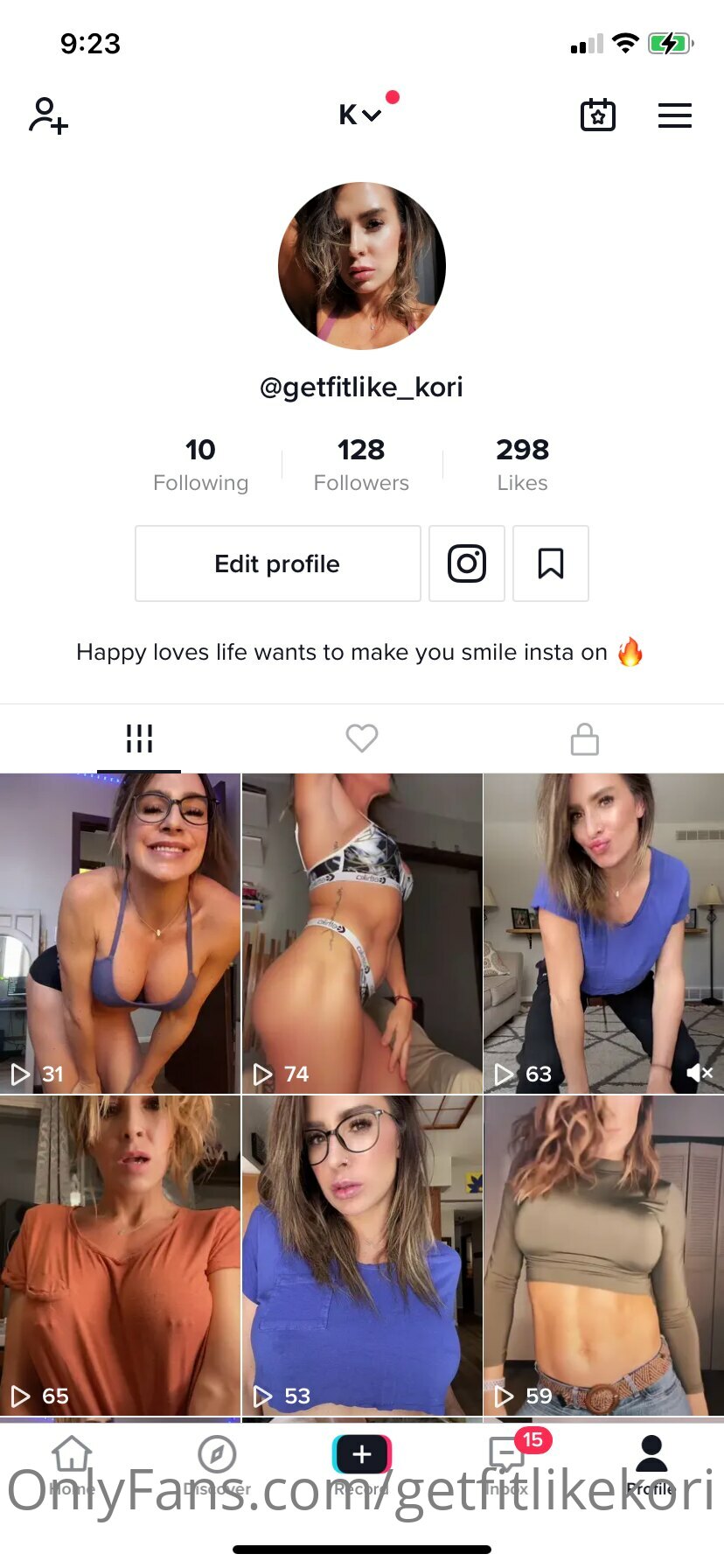Viewport: 724px width, 1568px height.
Task: Go to the Inbox tab
Action: coord(507,1461)
